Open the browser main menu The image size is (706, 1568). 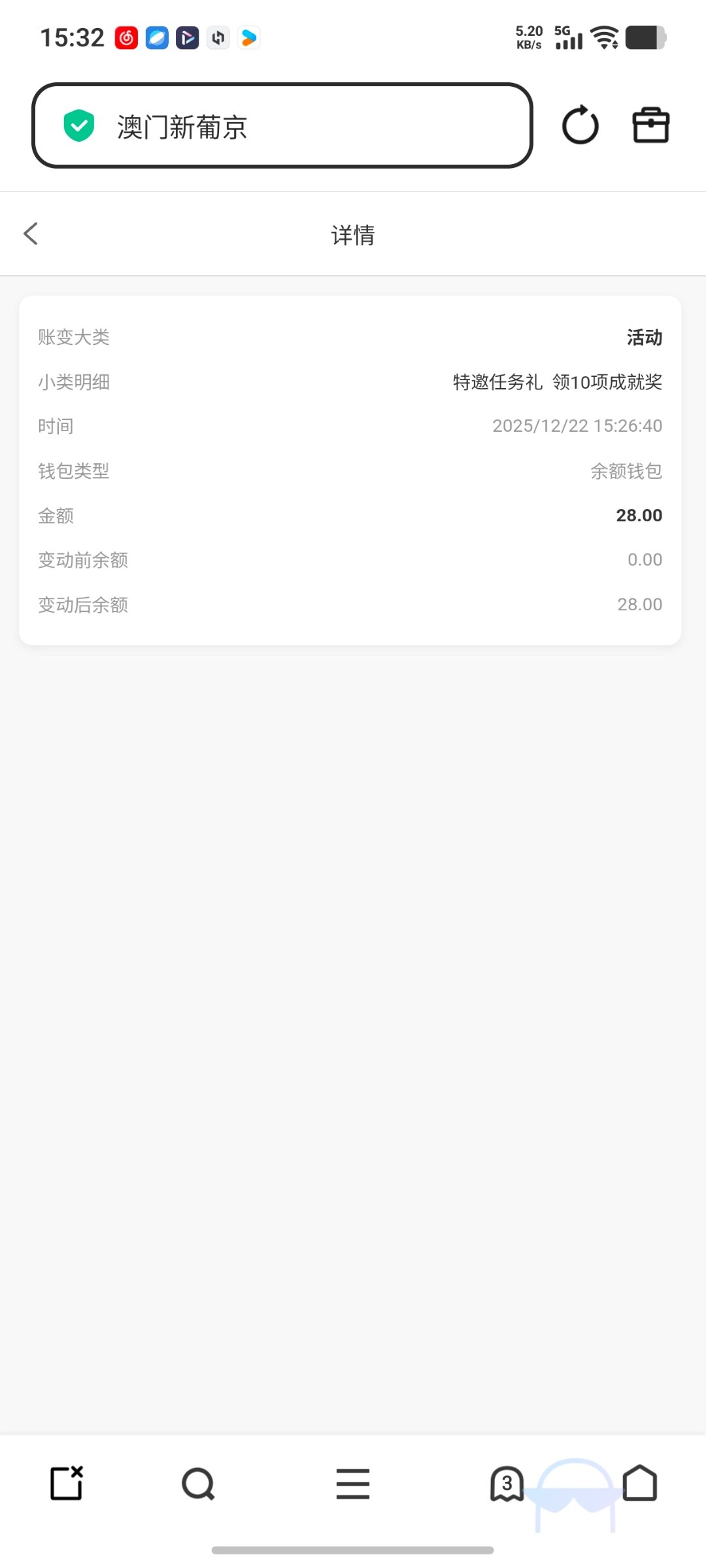click(x=353, y=1484)
